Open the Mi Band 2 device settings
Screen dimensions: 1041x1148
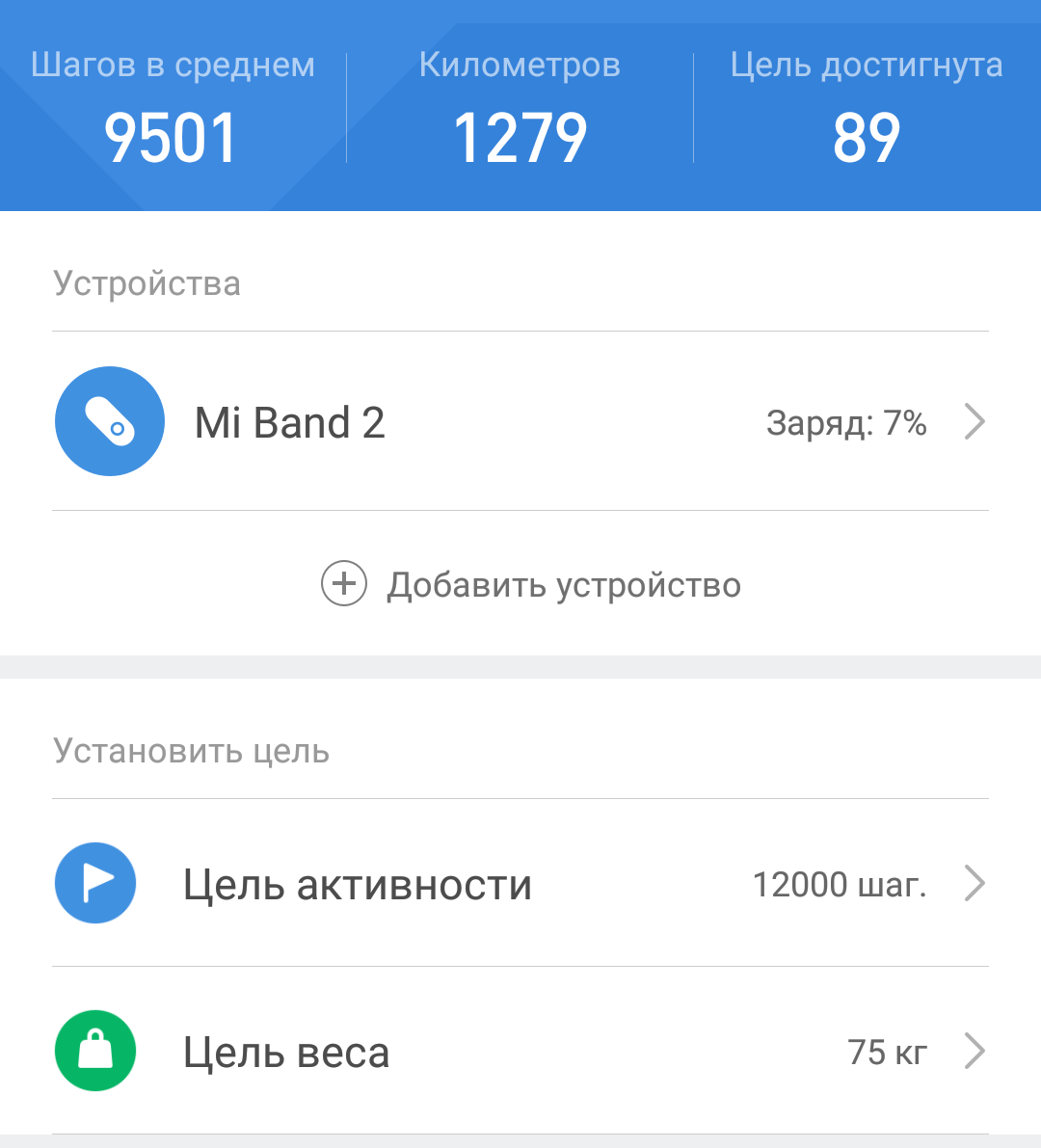(520, 422)
